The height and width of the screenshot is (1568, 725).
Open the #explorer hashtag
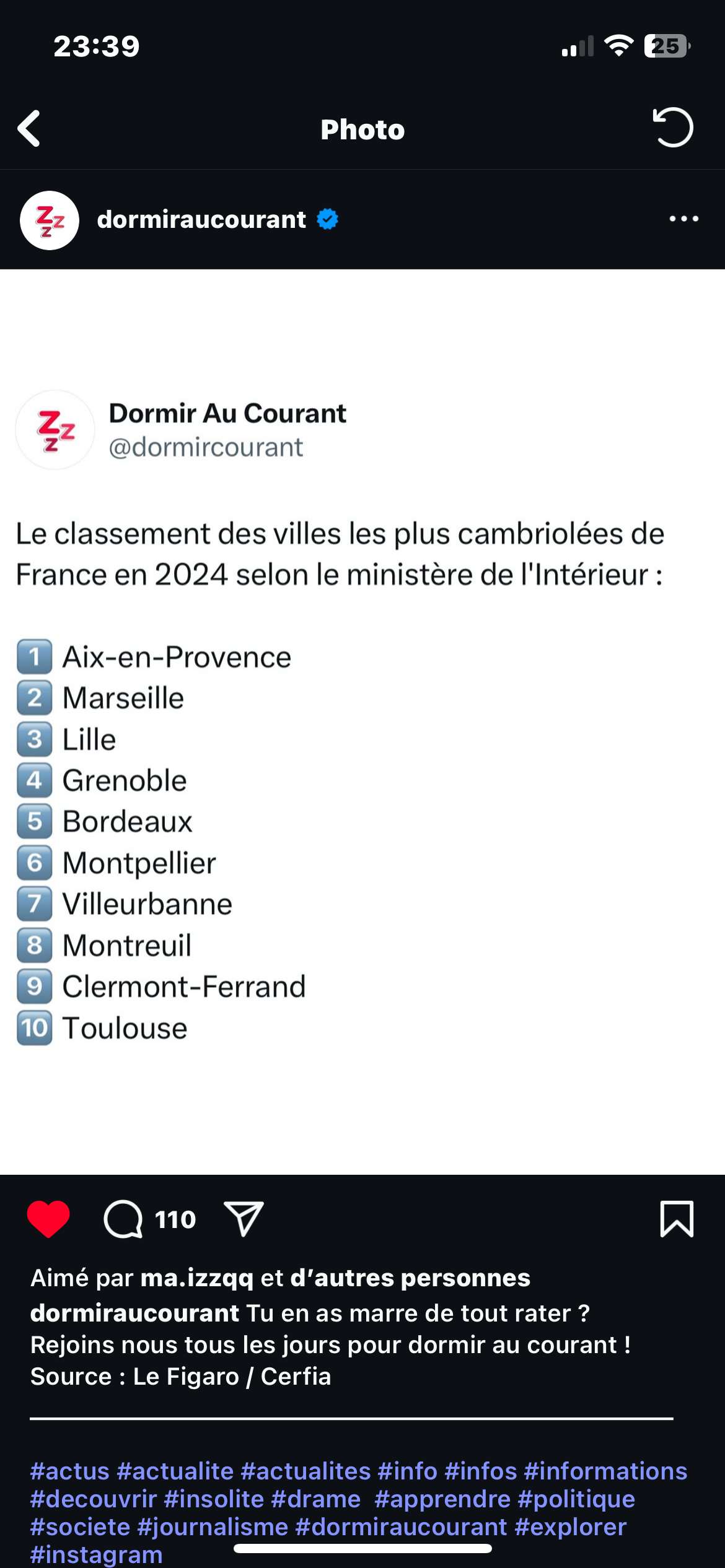click(570, 1527)
